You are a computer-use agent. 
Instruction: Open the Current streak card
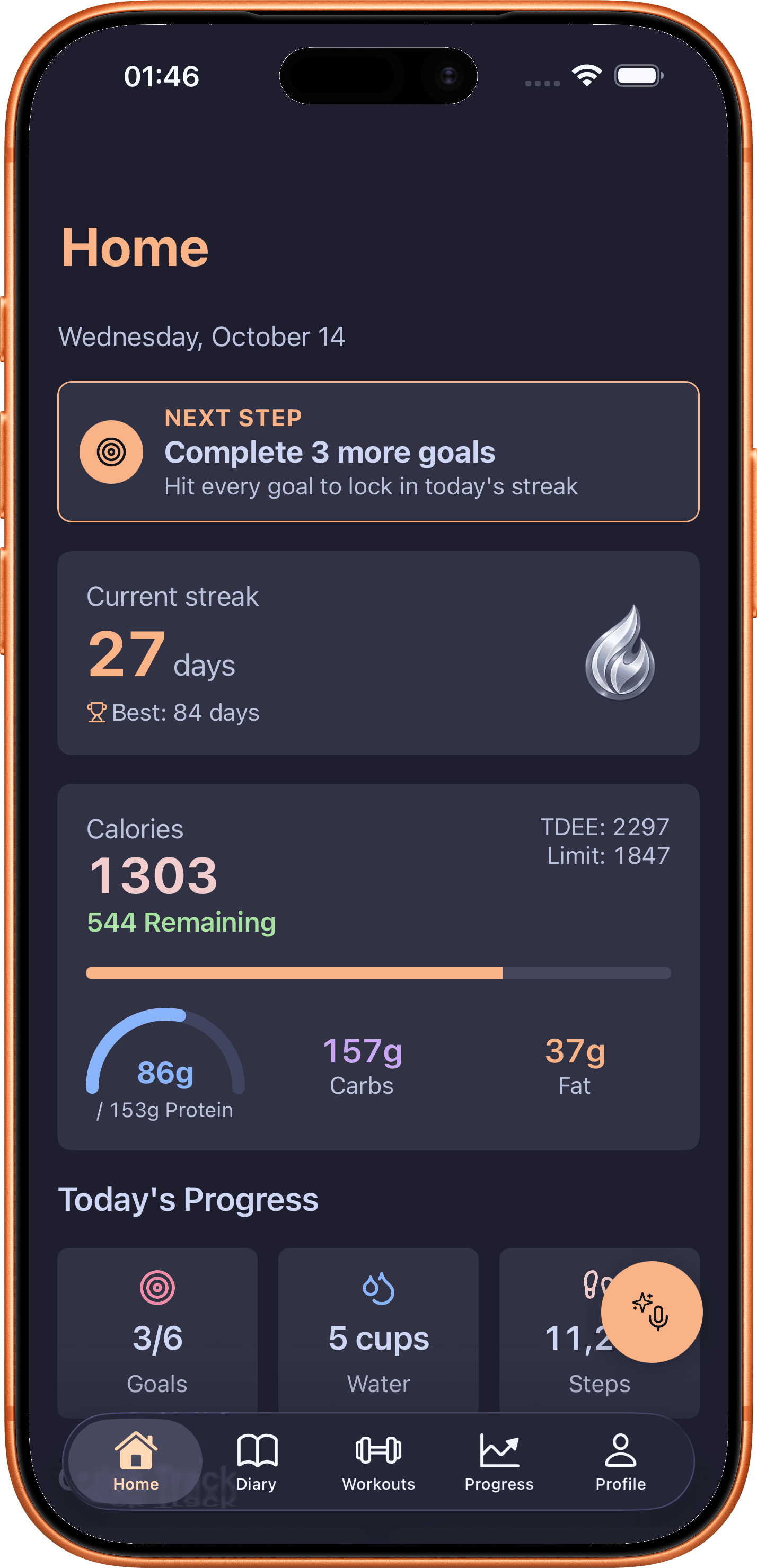pyautogui.click(x=378, y=653)
